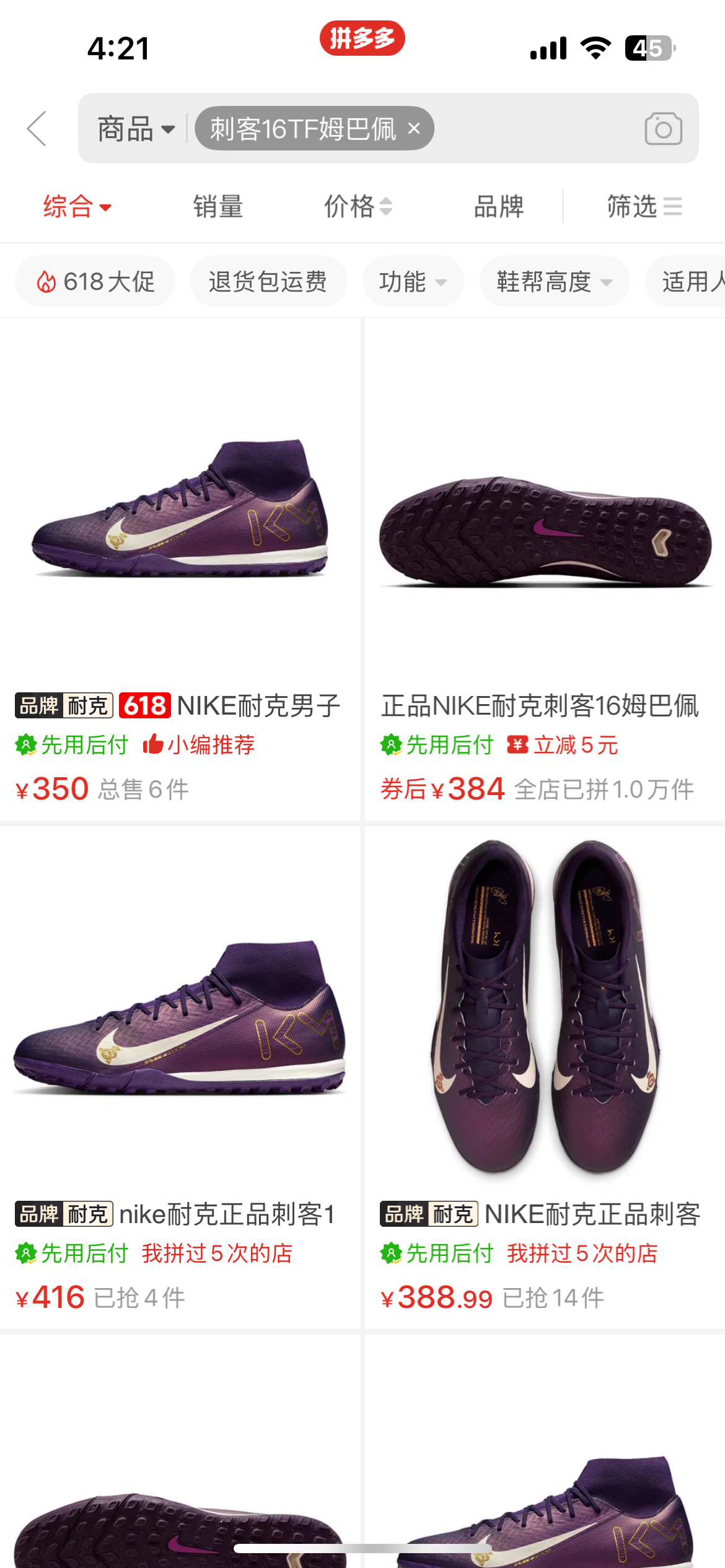Screen dimensions: 725x1568
Task: Open the 商品 search type dropdown
Action: pyautogui.click(x=136, y=129)
